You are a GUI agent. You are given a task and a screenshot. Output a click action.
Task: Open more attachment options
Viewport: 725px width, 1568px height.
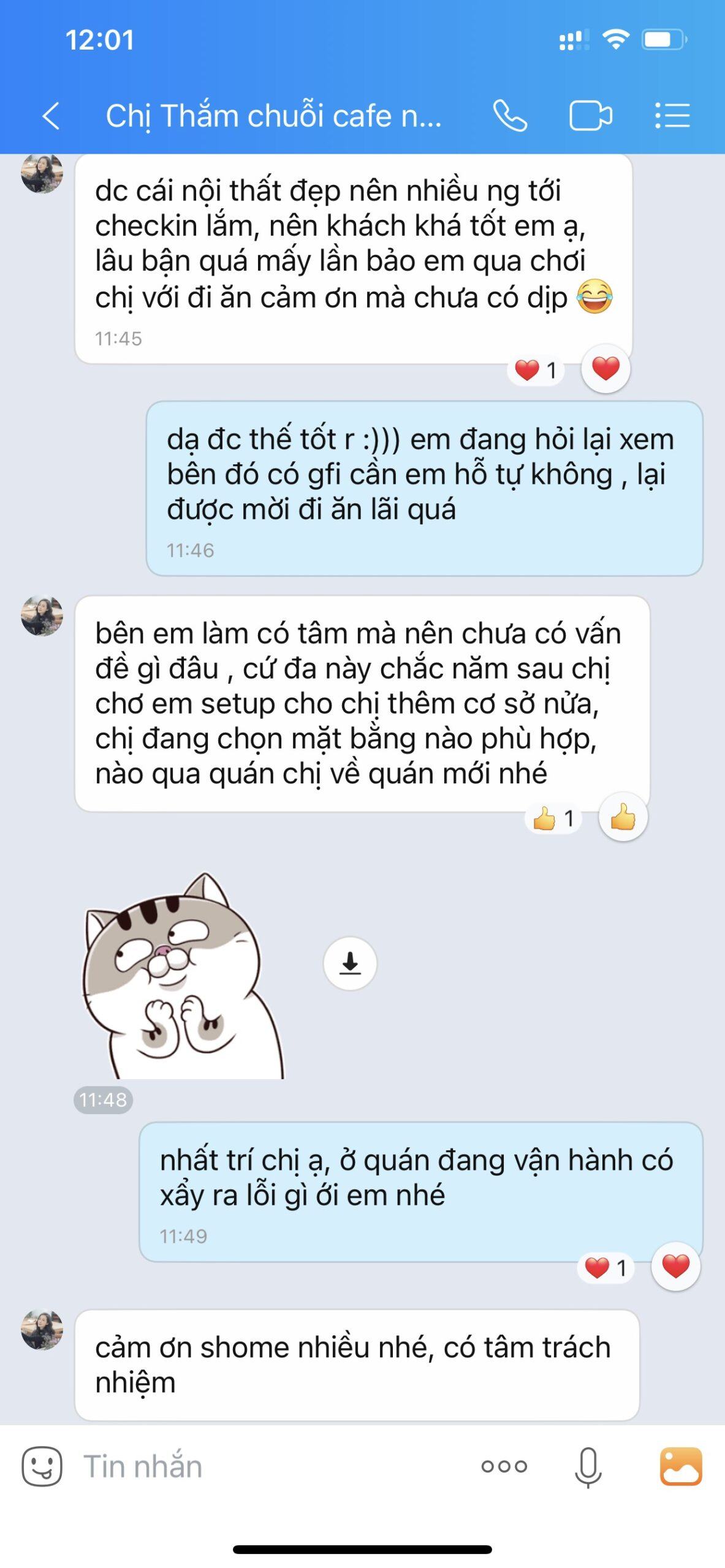pyautogui.click(x=504, y=1466)
